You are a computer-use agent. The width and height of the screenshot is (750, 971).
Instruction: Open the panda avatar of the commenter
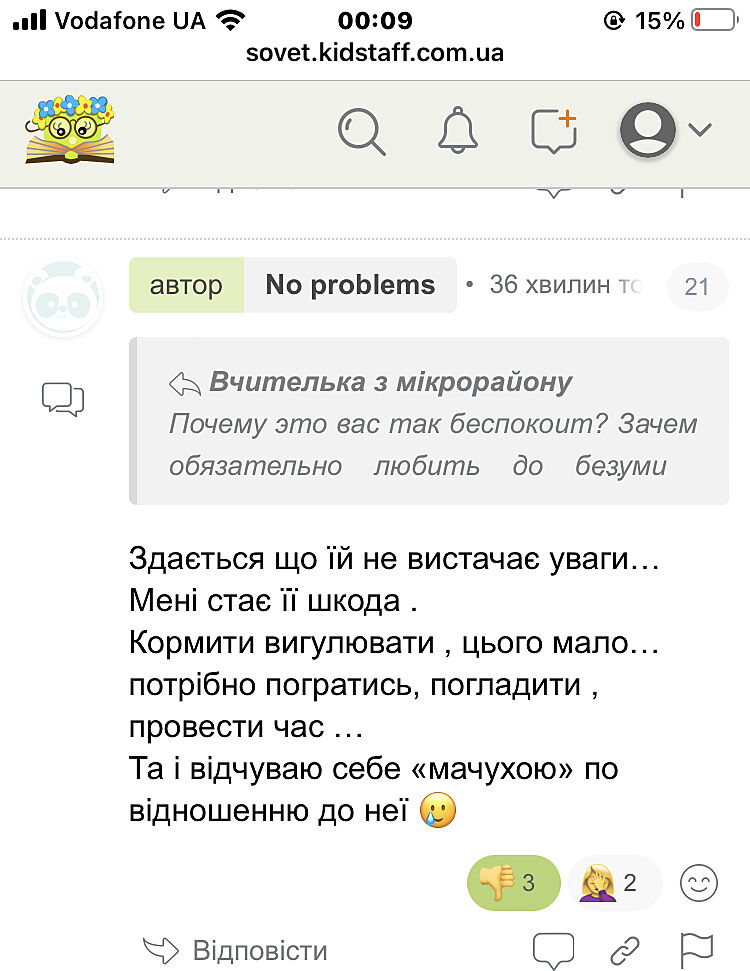click(62, 297)
